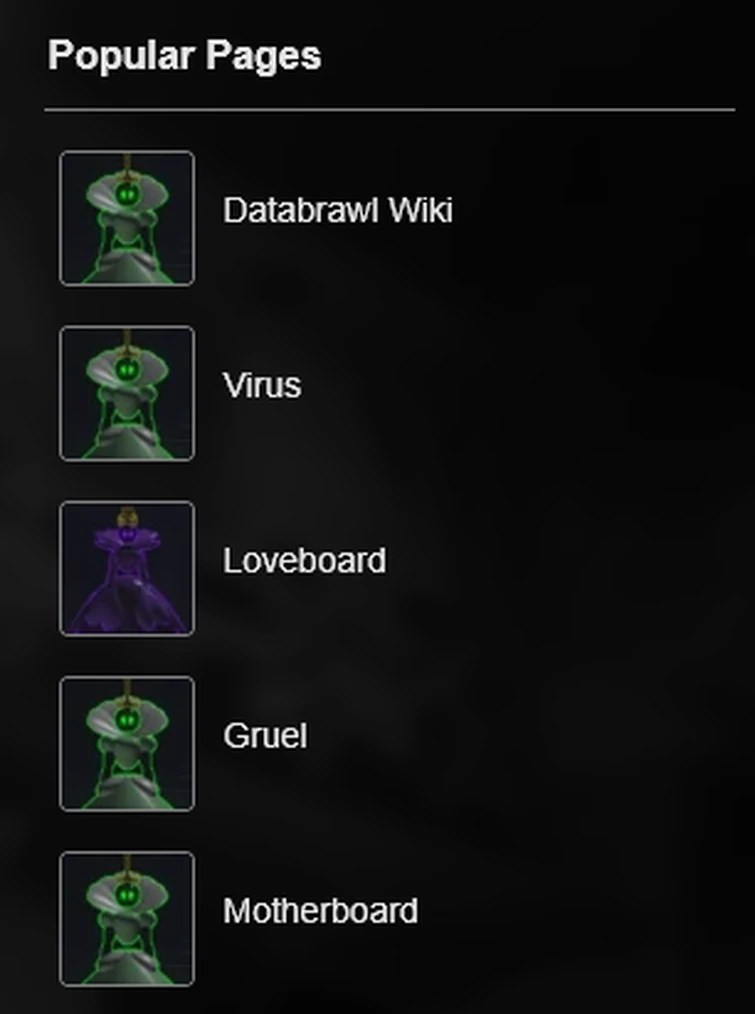The height and width of the screenshot is (1014, 755).
Task: Open the Virus page link
Action: pos(262,386)
